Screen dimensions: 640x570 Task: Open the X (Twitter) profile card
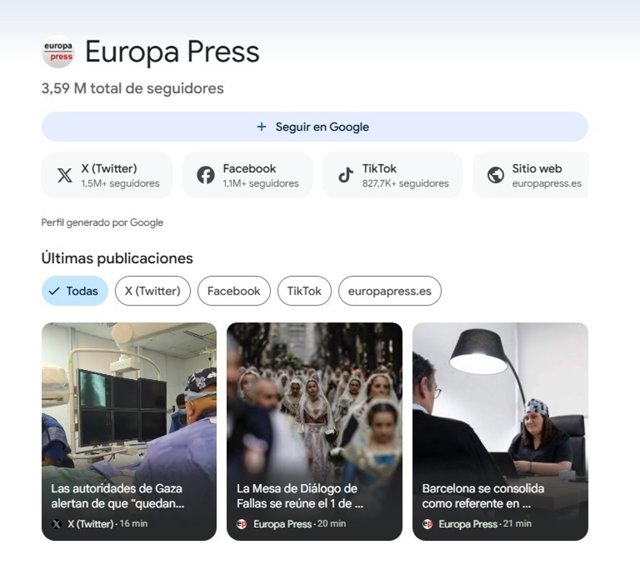107,175
